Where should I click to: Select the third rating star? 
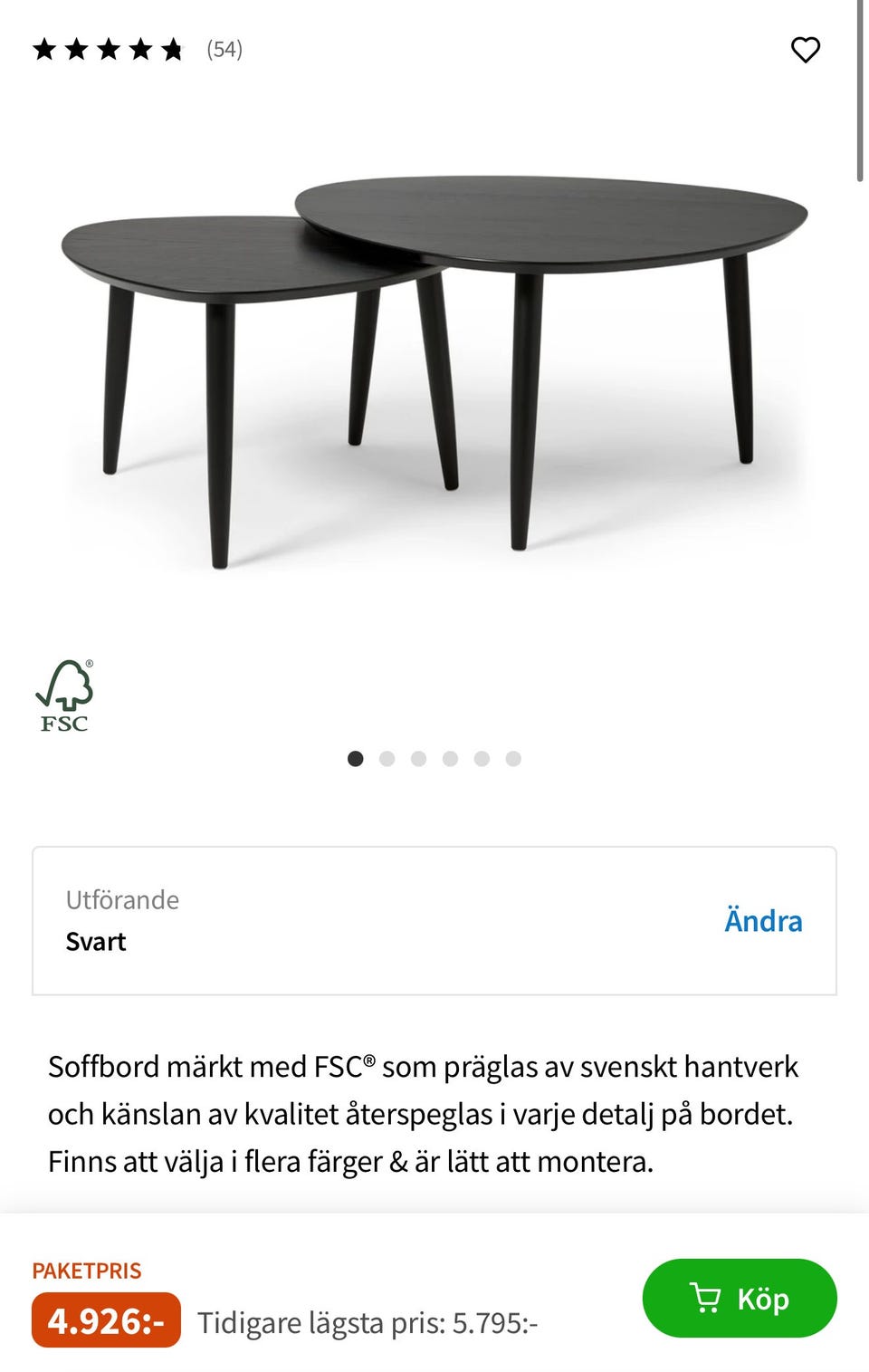[x=109, y=50]
